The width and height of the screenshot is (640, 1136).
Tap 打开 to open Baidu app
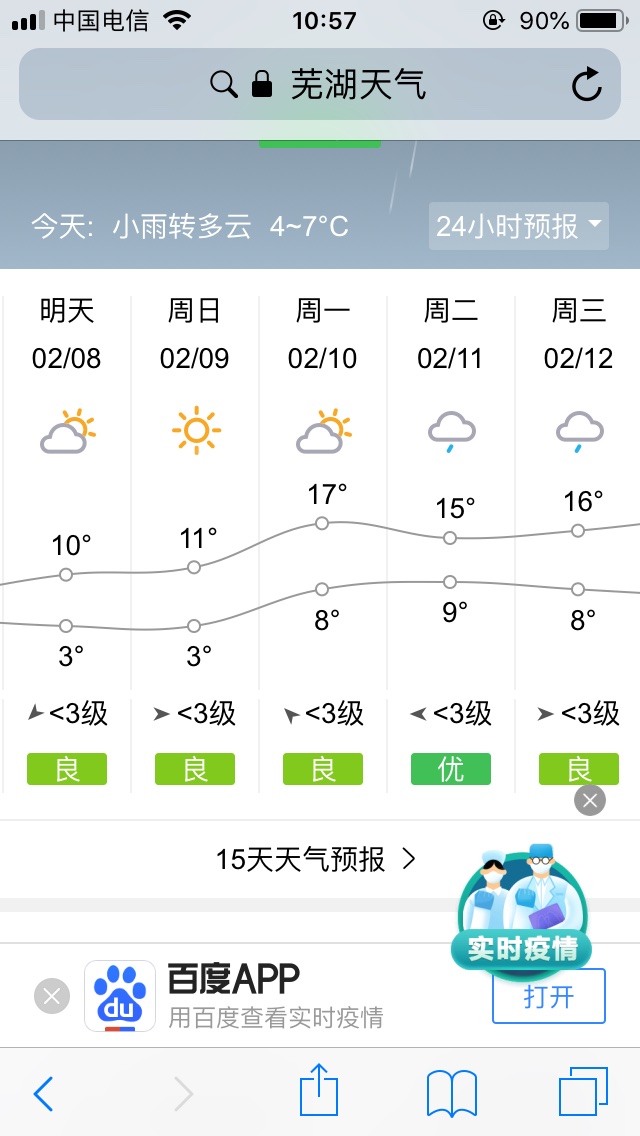[548, 996]
